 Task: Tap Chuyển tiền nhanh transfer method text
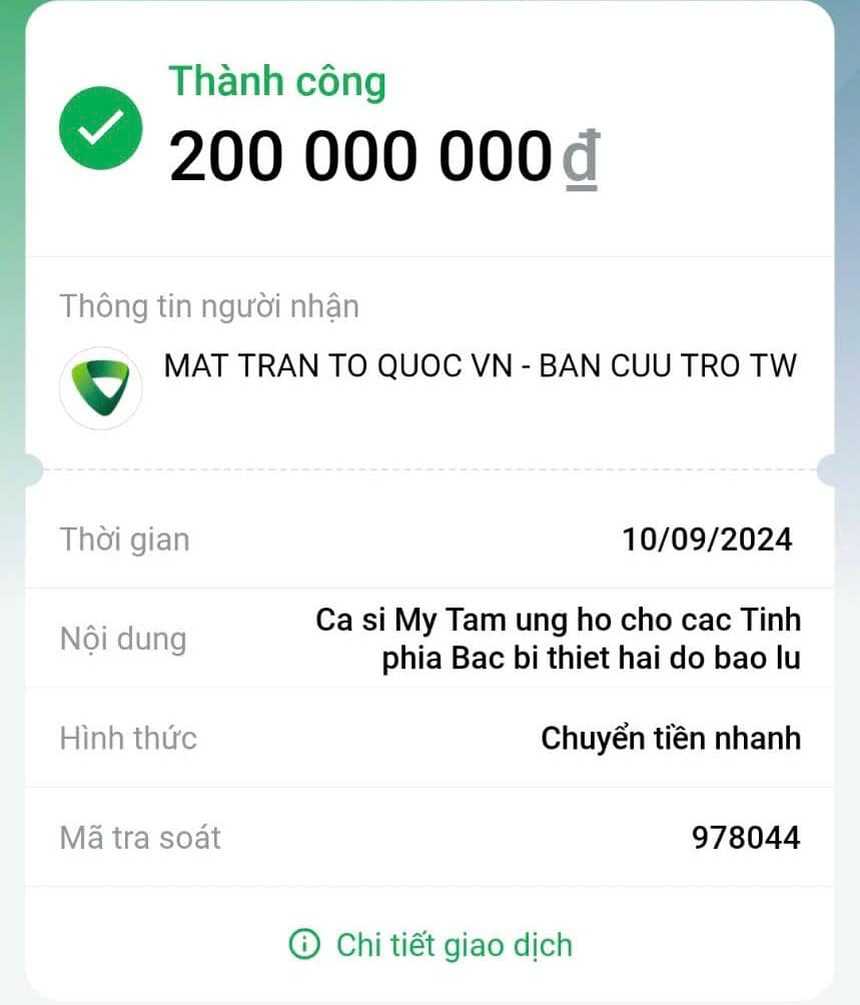click(x=671, y=738)
